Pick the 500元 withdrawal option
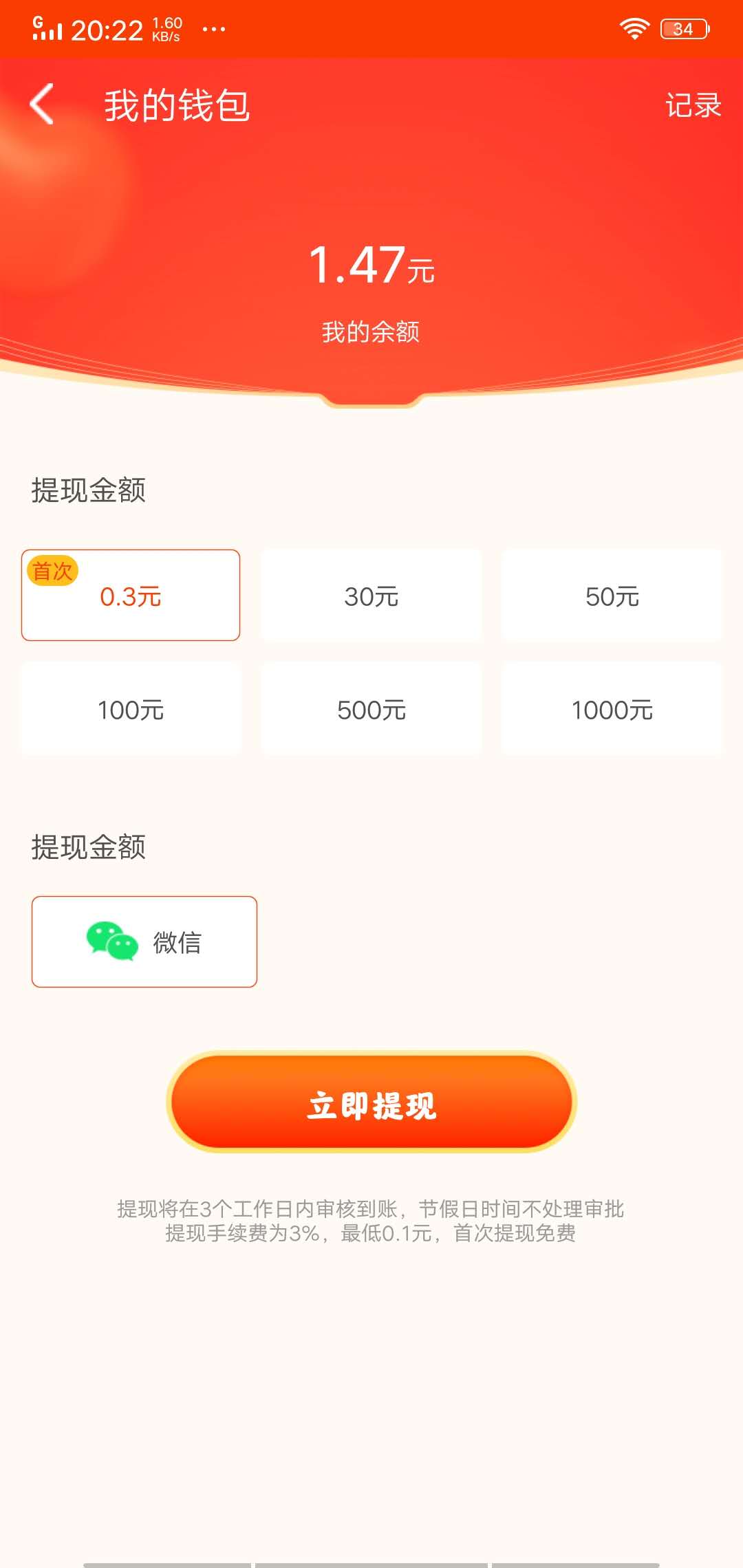This screenshot has height=1568, width=743. pos(371,708)
